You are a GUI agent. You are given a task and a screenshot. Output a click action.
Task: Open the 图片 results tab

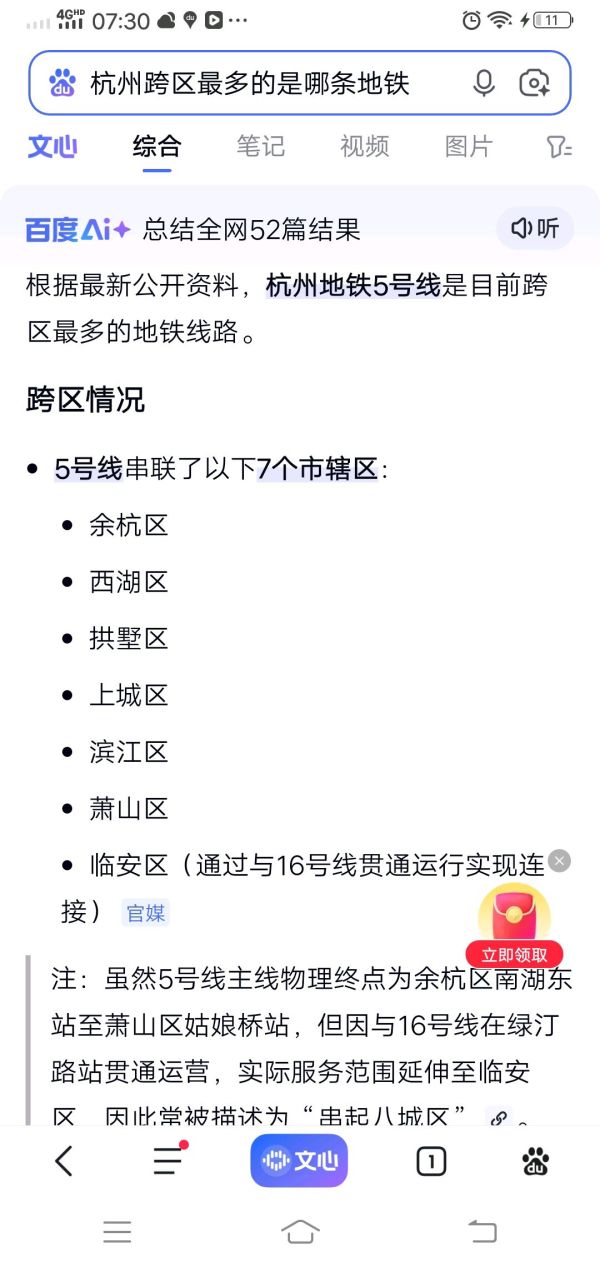[x=469, y=147]
